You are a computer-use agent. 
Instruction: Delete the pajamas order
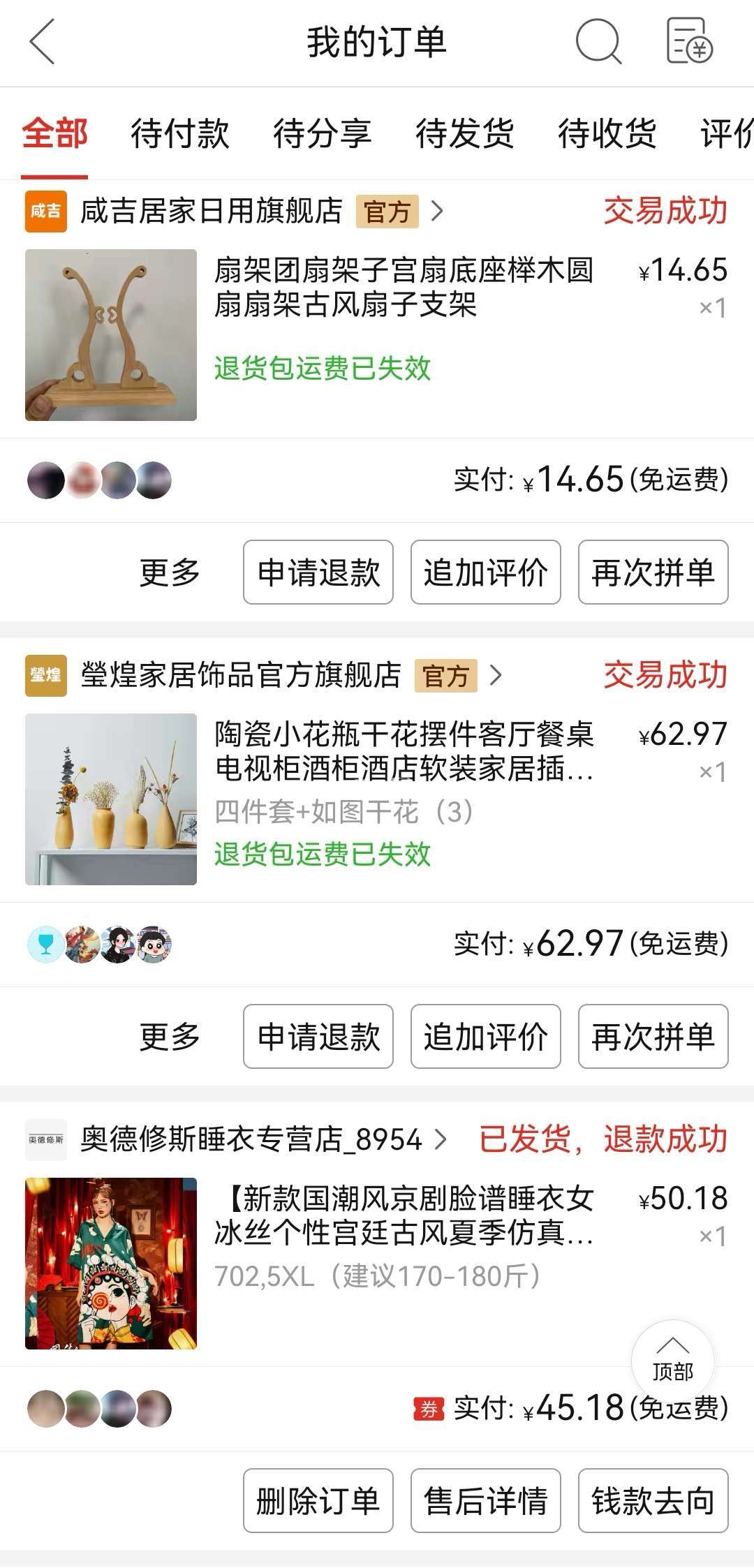tap(318, 1501)
